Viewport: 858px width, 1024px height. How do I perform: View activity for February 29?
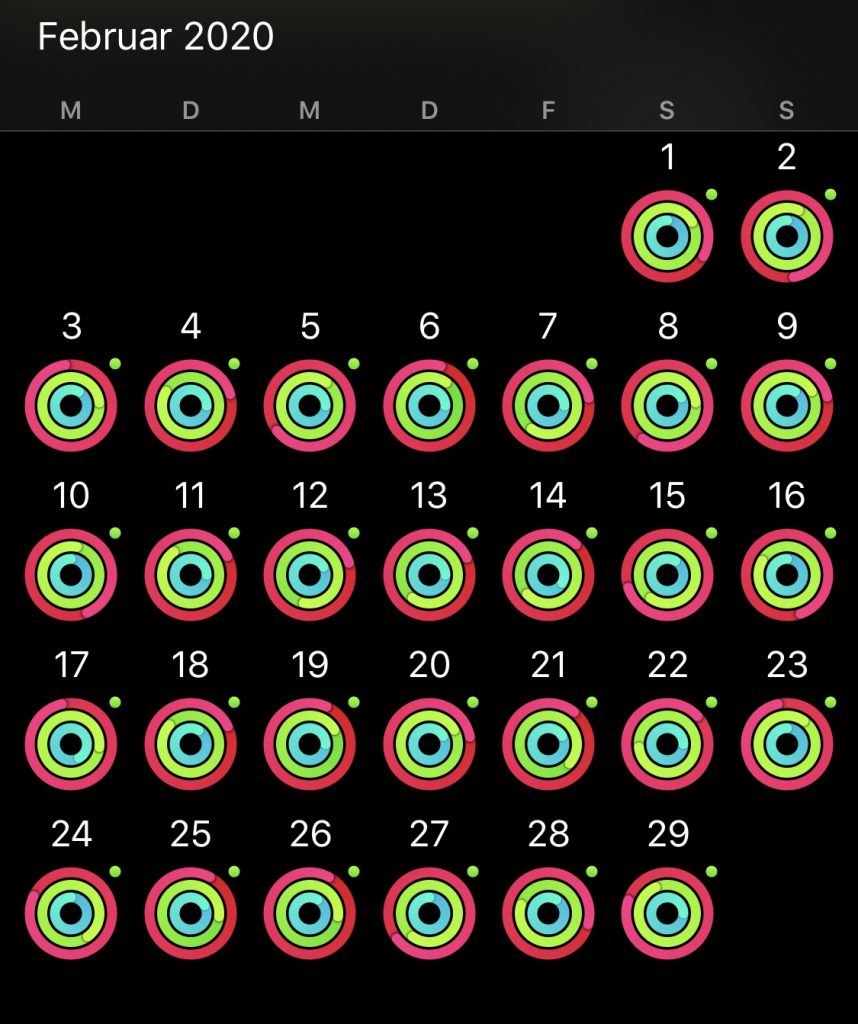click(x=667, y=913)
